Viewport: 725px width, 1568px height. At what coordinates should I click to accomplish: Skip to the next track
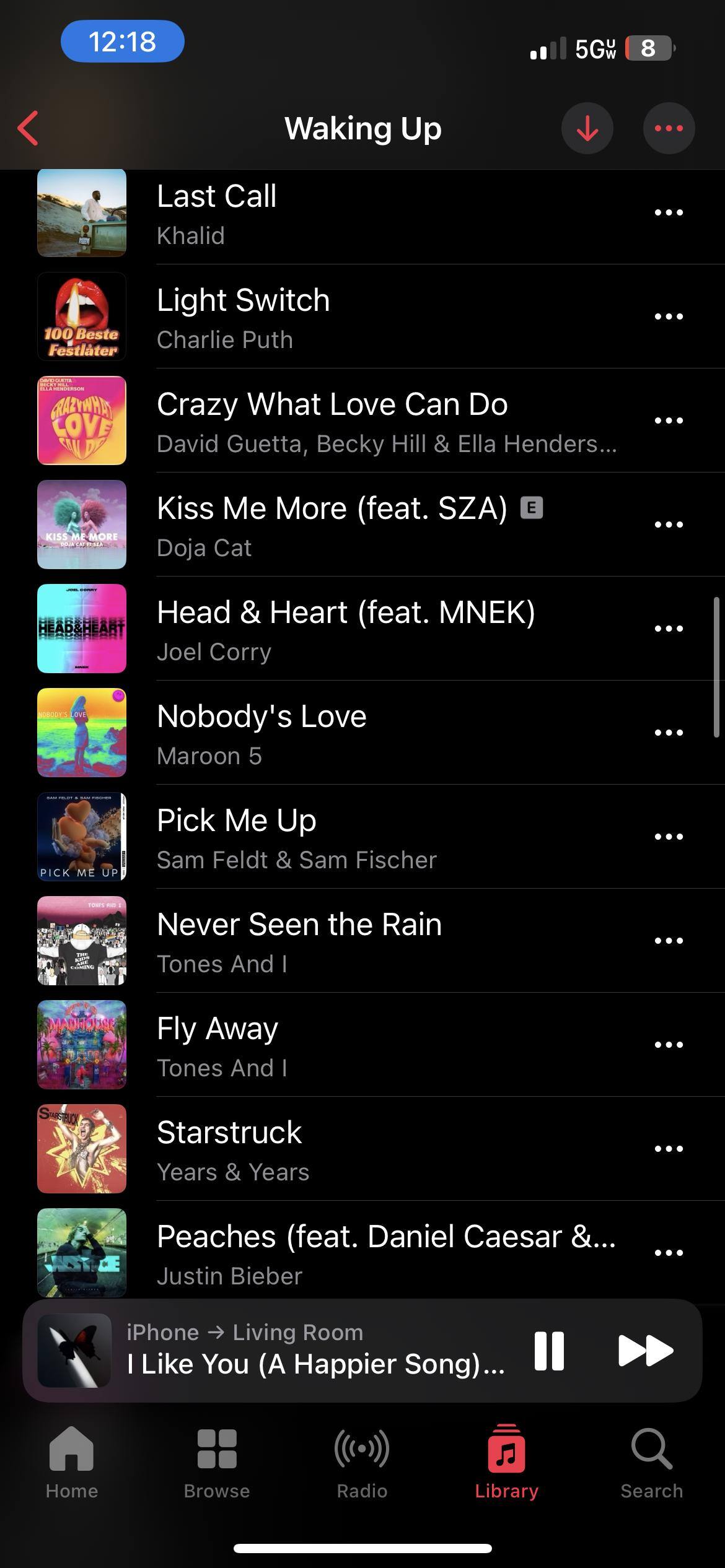[x=645, y=1351]
